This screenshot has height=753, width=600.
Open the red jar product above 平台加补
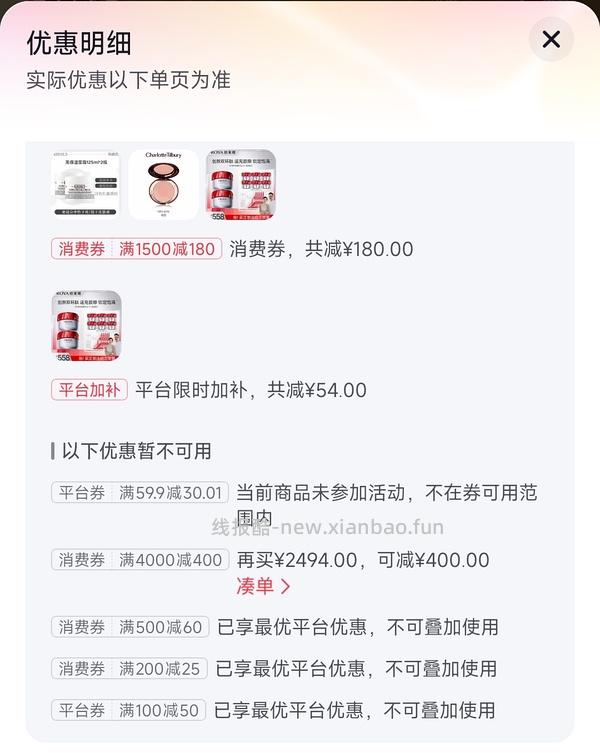(x=86, y=326)
